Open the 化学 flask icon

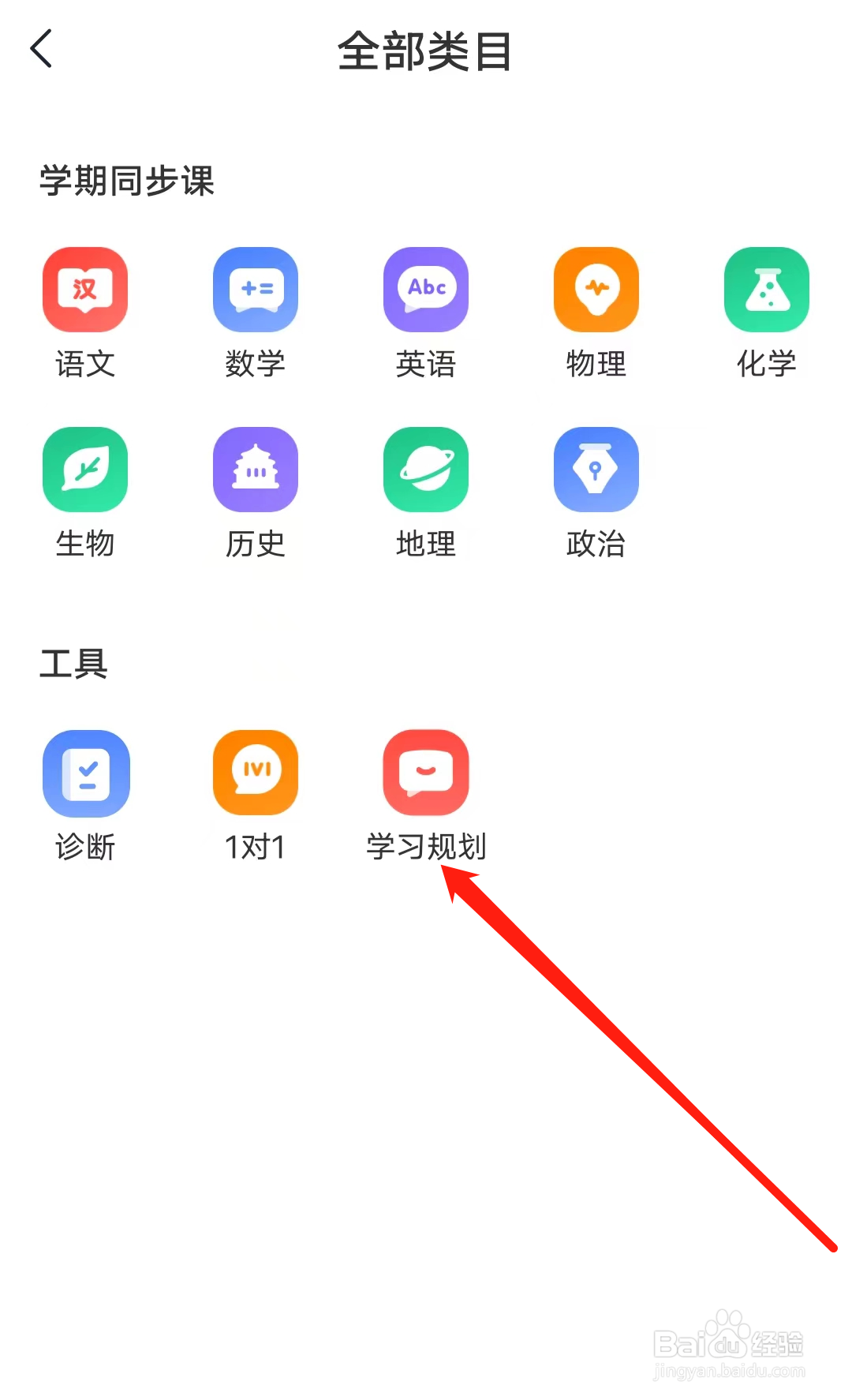point(766,289)
